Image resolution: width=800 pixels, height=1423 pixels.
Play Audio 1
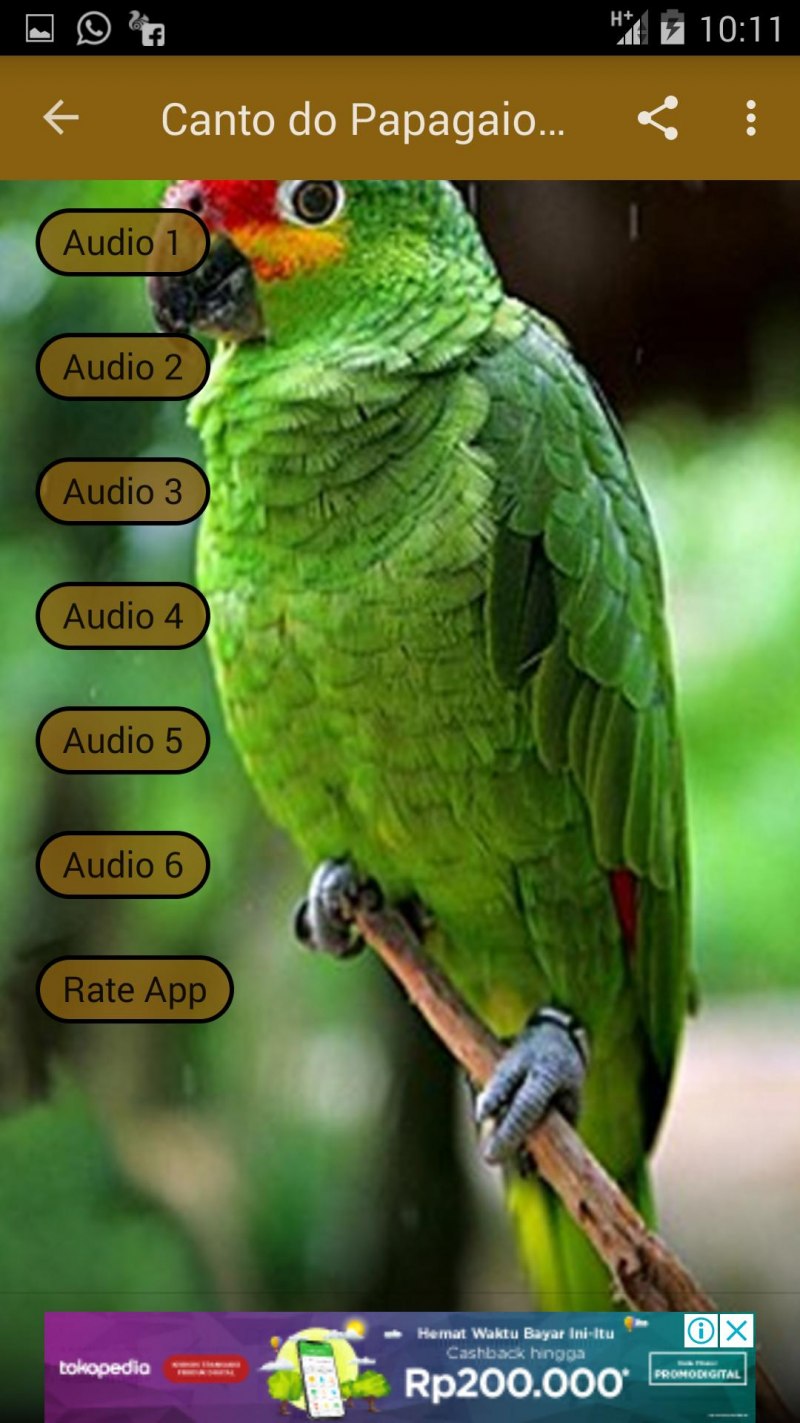[122, 242]
